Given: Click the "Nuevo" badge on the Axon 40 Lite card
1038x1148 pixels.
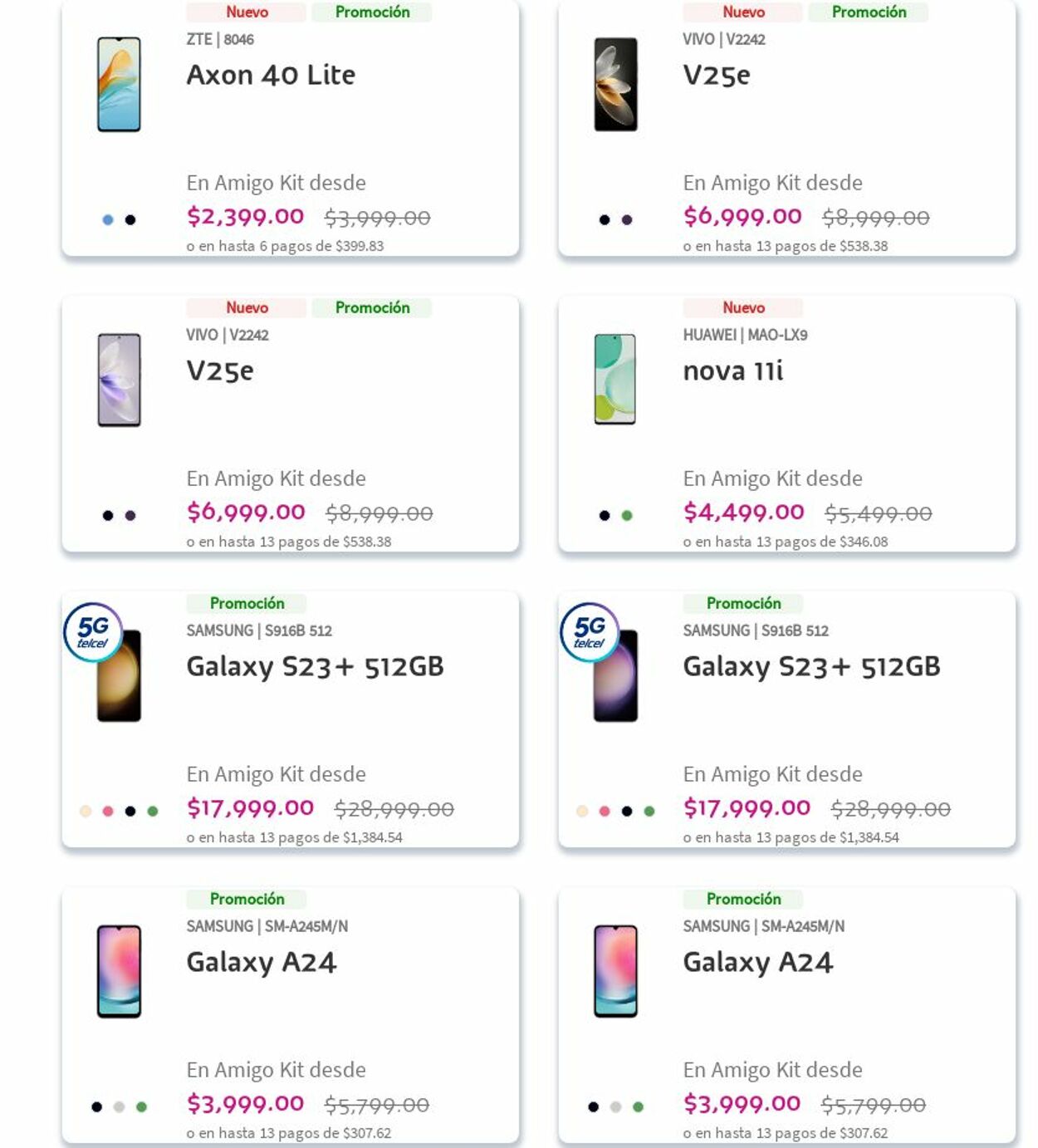Looking at the screenshot, I should point(245,12).
